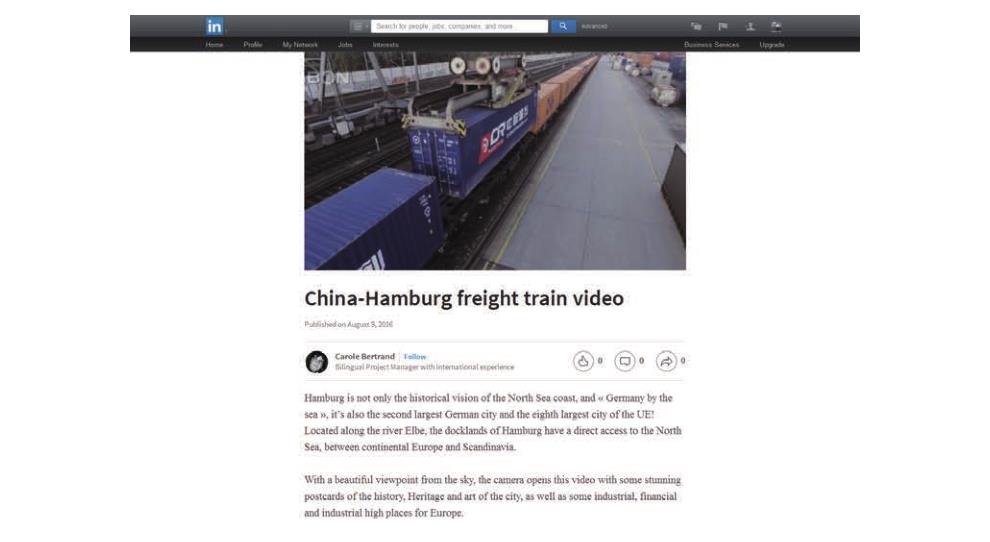Follow Carole Bertrand
990x542 pixels.
click(415, 356)
